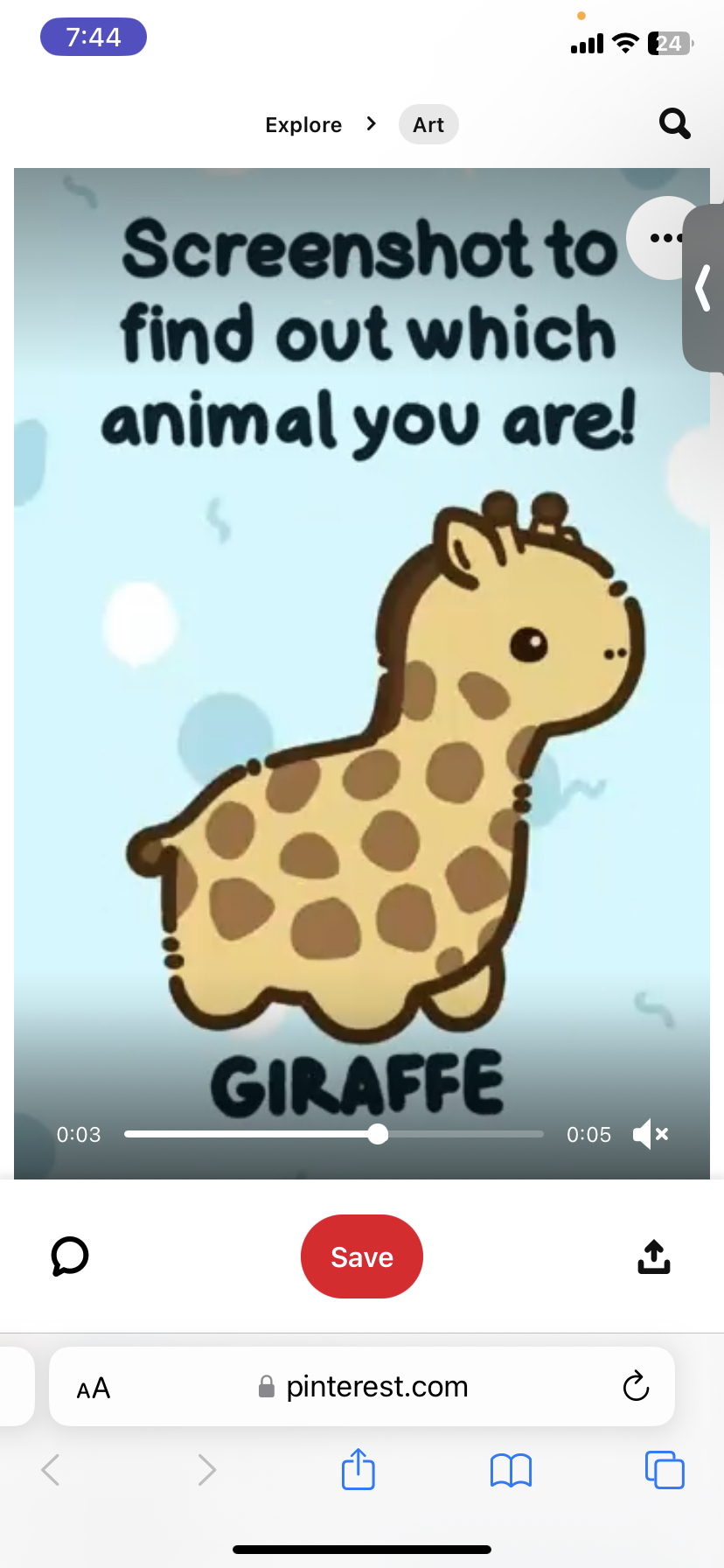Open the Pinterest search icon
724x1568 pixels.
coord(674,124)
